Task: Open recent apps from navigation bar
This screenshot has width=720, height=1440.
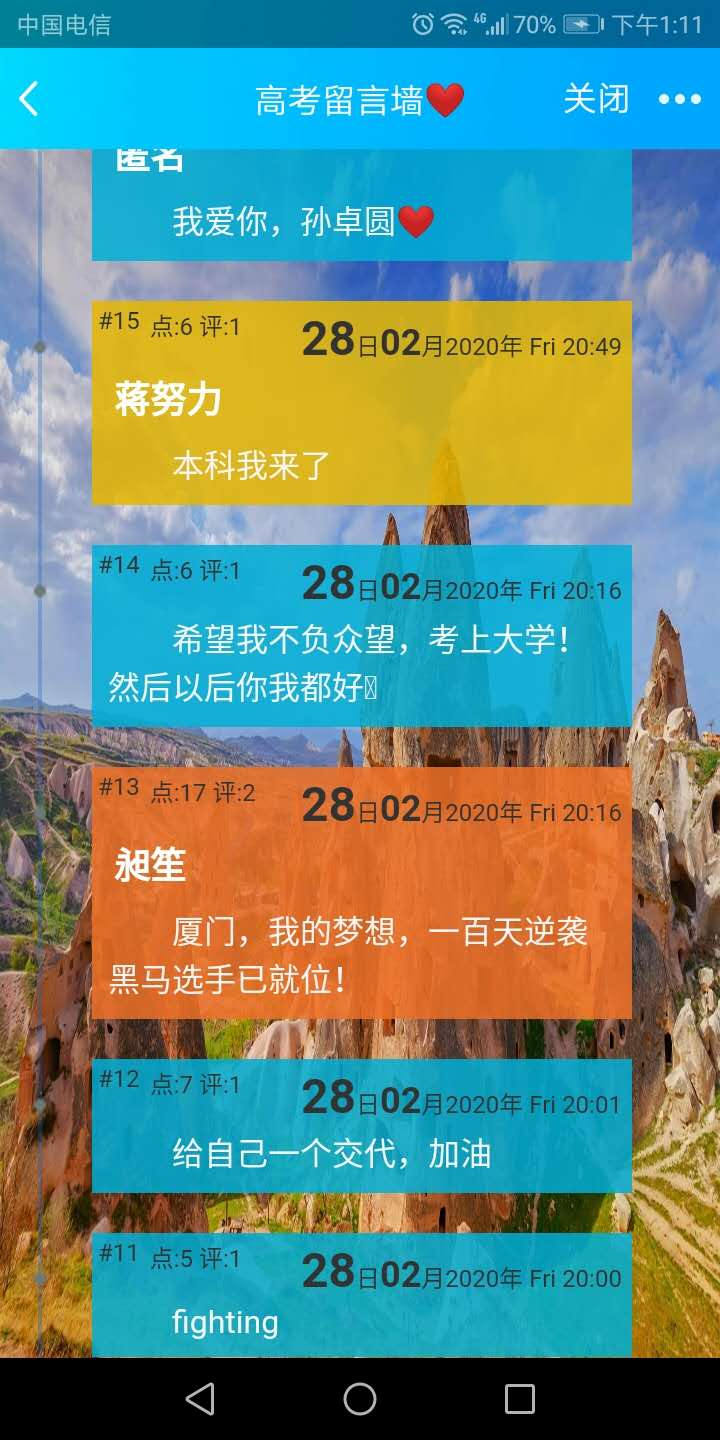Action: click(x=519, y=1399)
